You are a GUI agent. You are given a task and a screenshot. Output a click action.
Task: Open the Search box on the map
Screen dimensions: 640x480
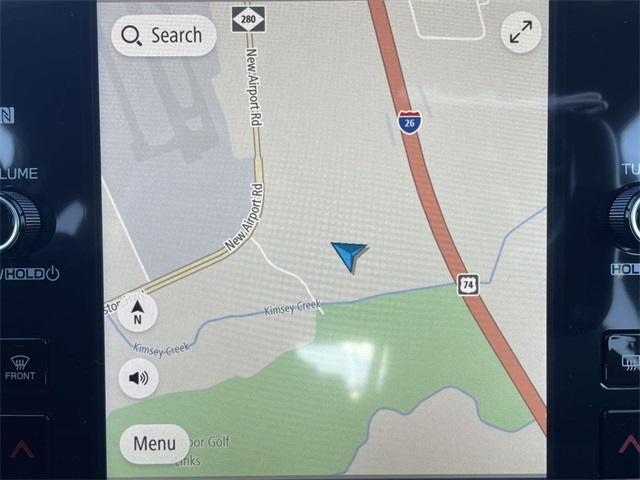coord(163,36)
